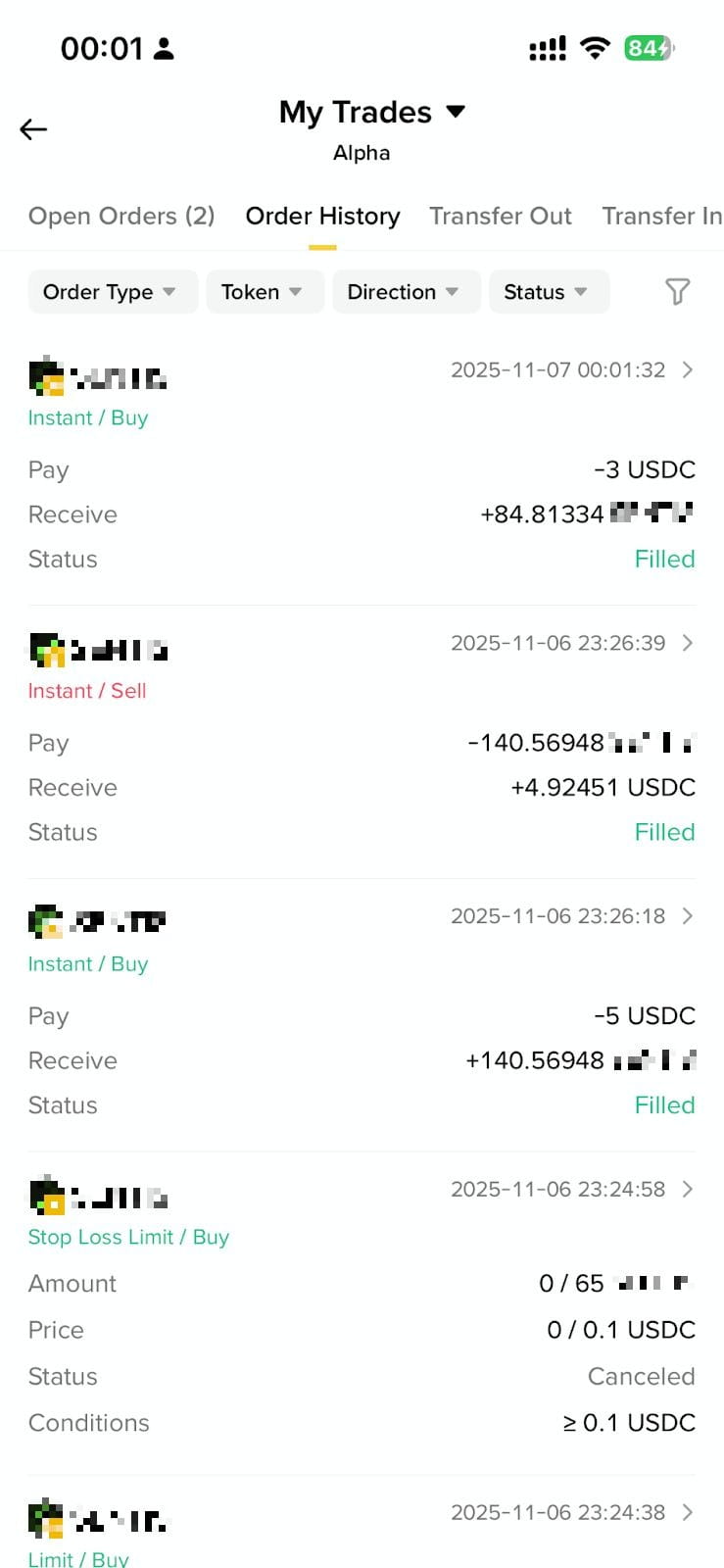The width and height of the screenshot is (724, 1568).
Task: View the sell order from 2025-11-06 23:26:39
Action: pyautogui.click(x=572, y=644)
